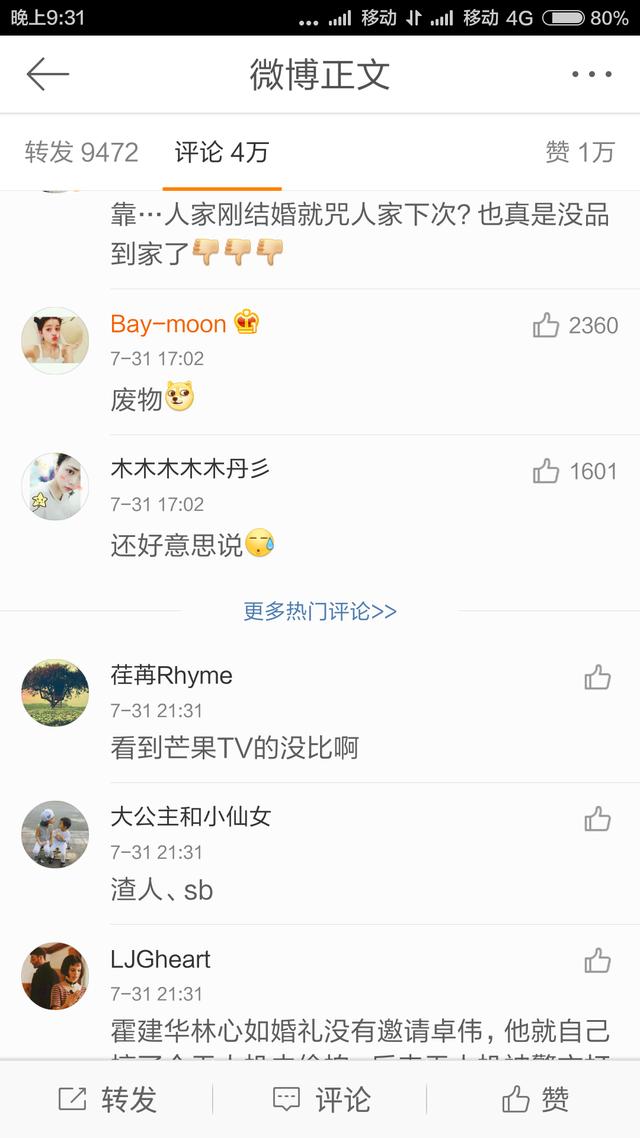Screen dimensions: 640x1138
Task: Like the comment by 木木木木木丹彡
Action: [546, 471]
